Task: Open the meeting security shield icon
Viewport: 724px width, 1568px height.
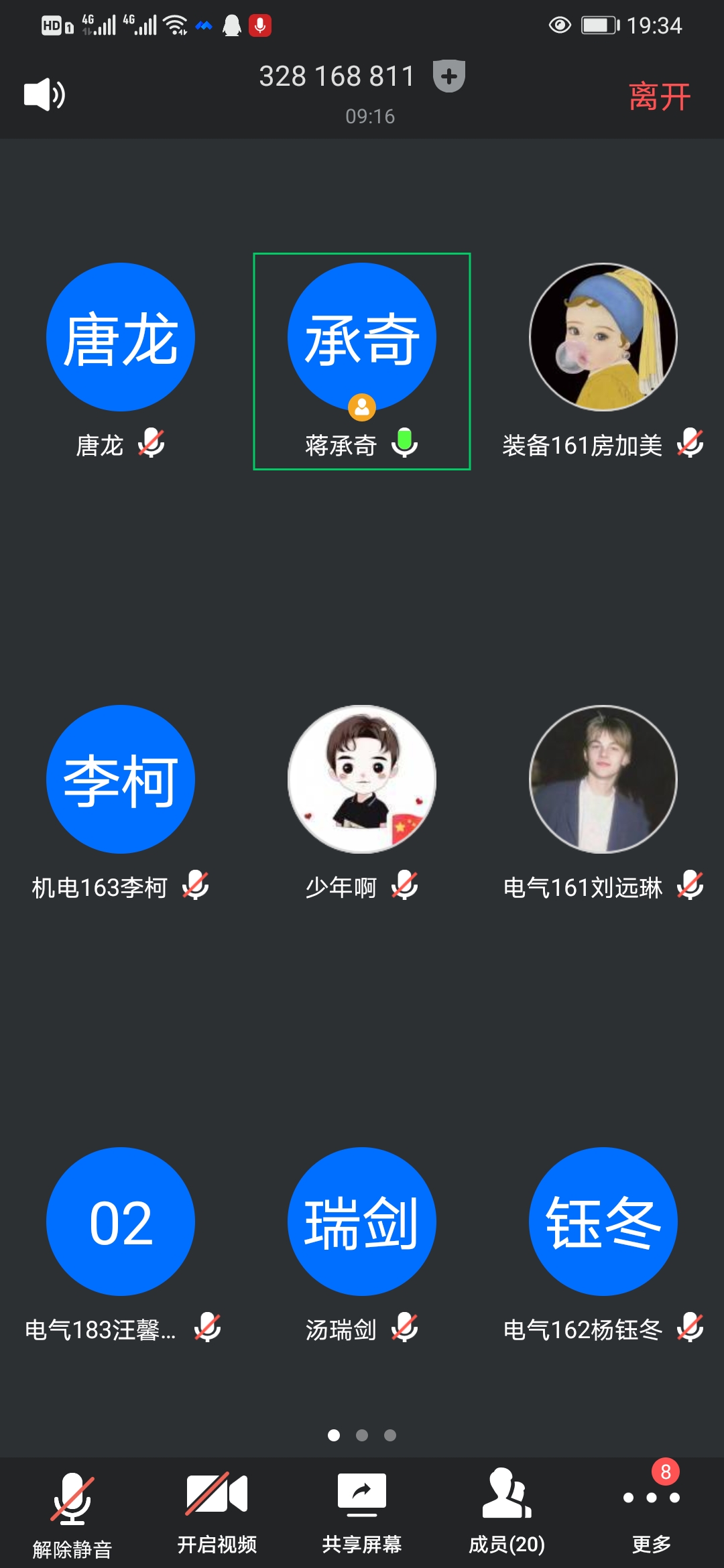Action: (x=449, y=76)
